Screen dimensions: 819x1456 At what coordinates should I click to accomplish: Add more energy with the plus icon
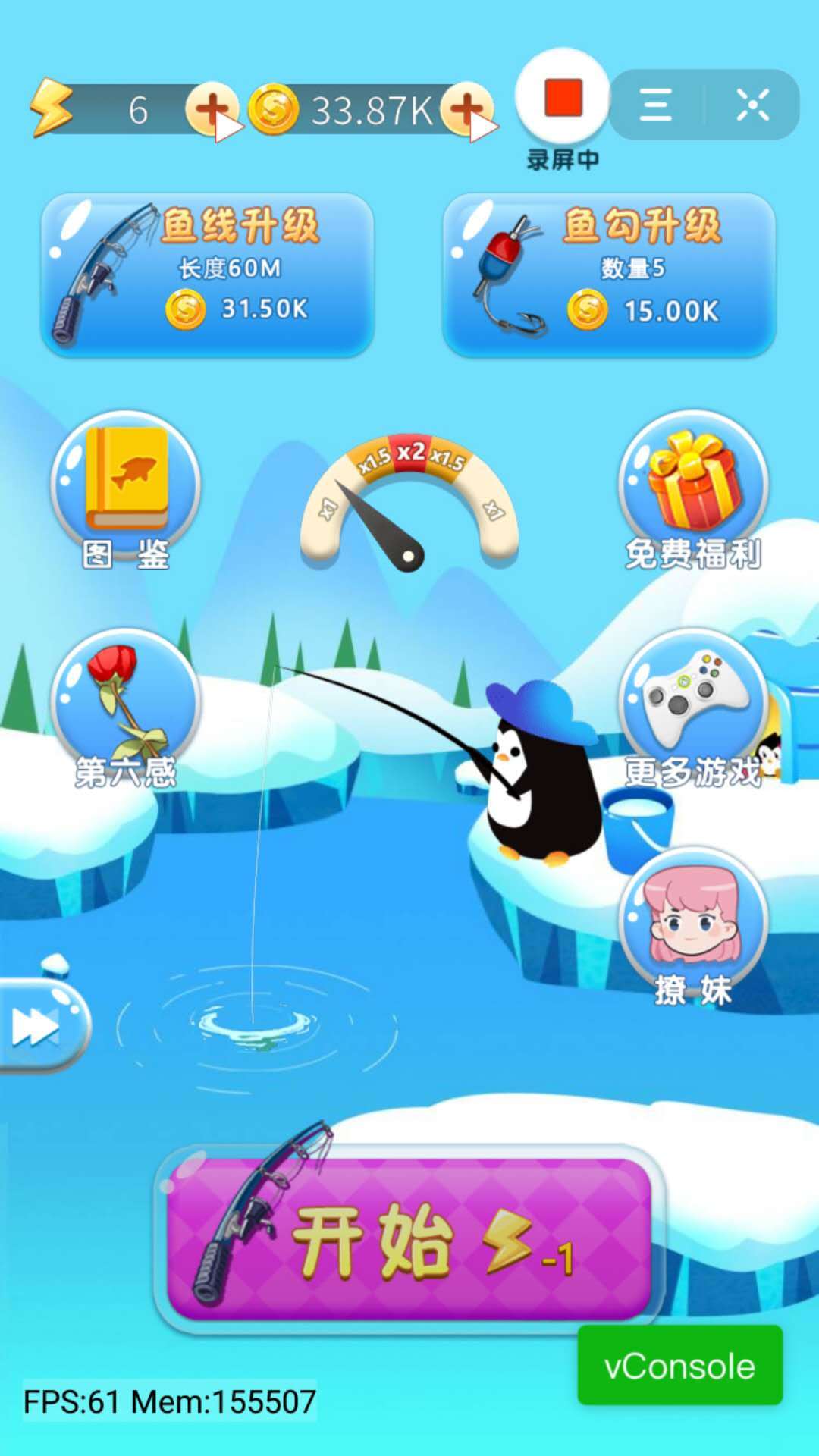[212, 110]
